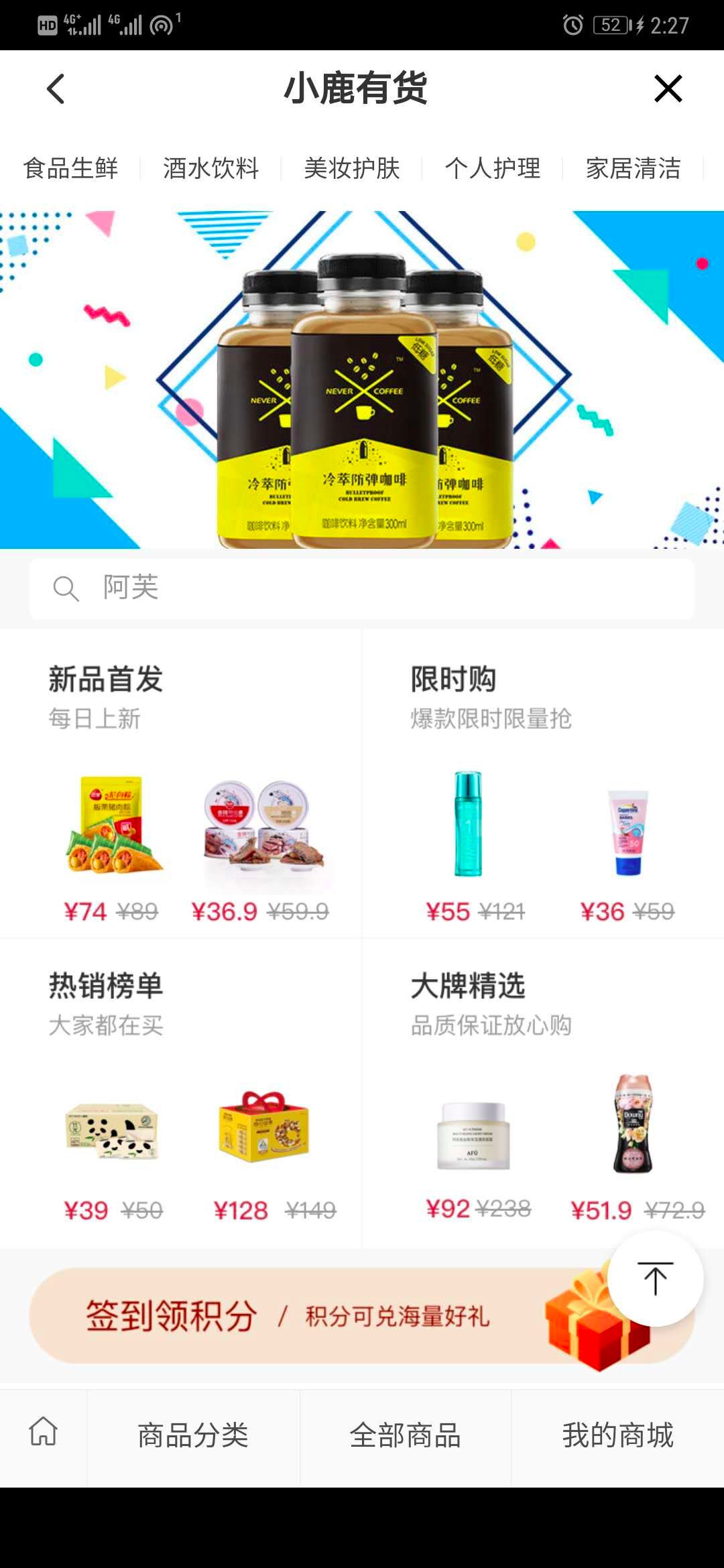Tap the back-to-top arrow button
This screenshot has width=724, height=1568.
(x=655, y=1279)
